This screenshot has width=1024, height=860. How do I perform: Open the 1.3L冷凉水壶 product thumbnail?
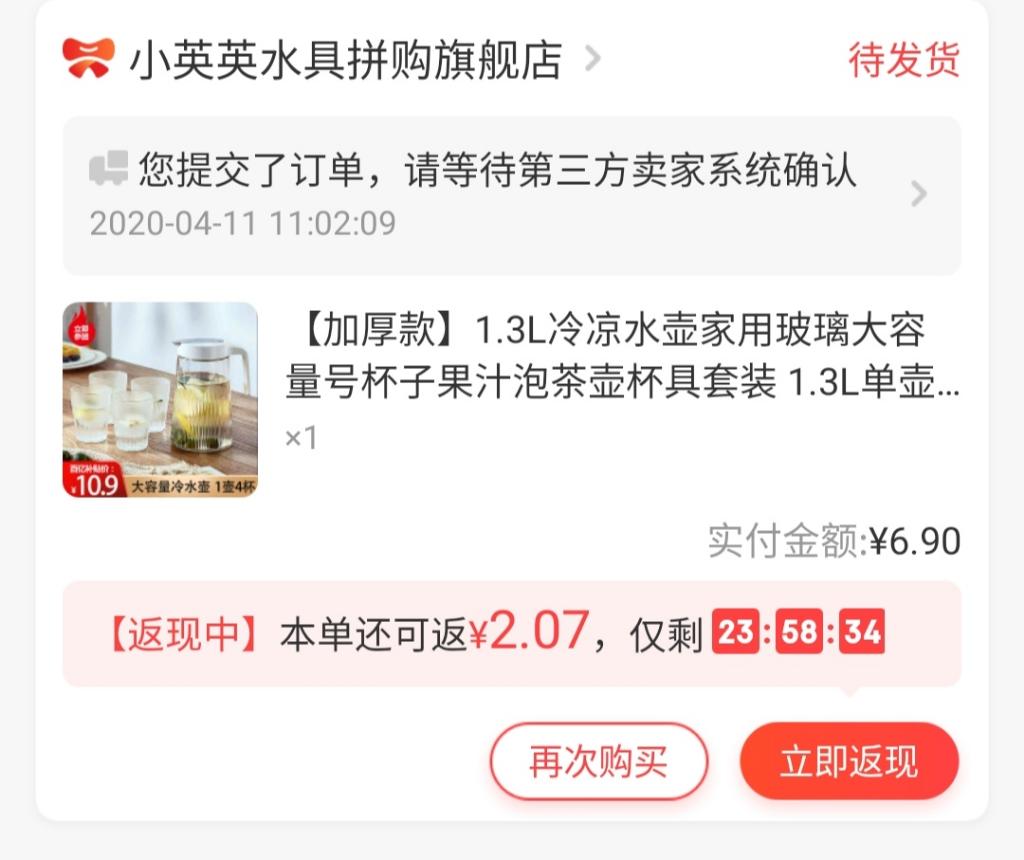click(160, 400)
